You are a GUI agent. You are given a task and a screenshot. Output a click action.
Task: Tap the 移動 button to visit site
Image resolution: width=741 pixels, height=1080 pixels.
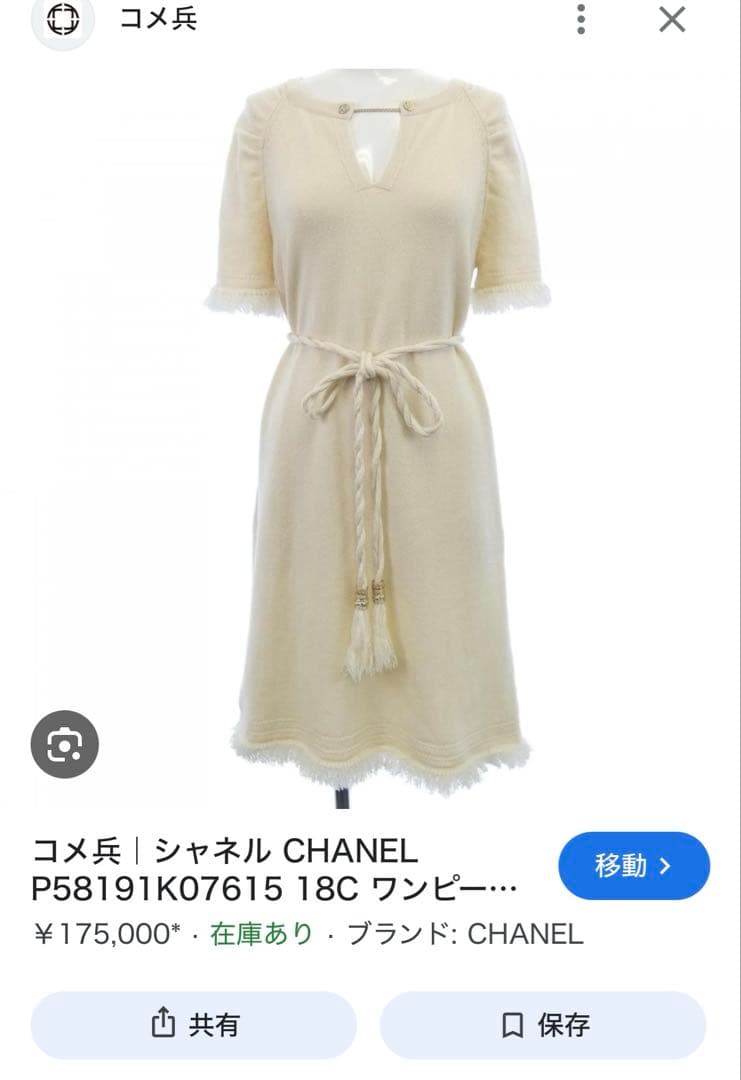tap(634, 865)
